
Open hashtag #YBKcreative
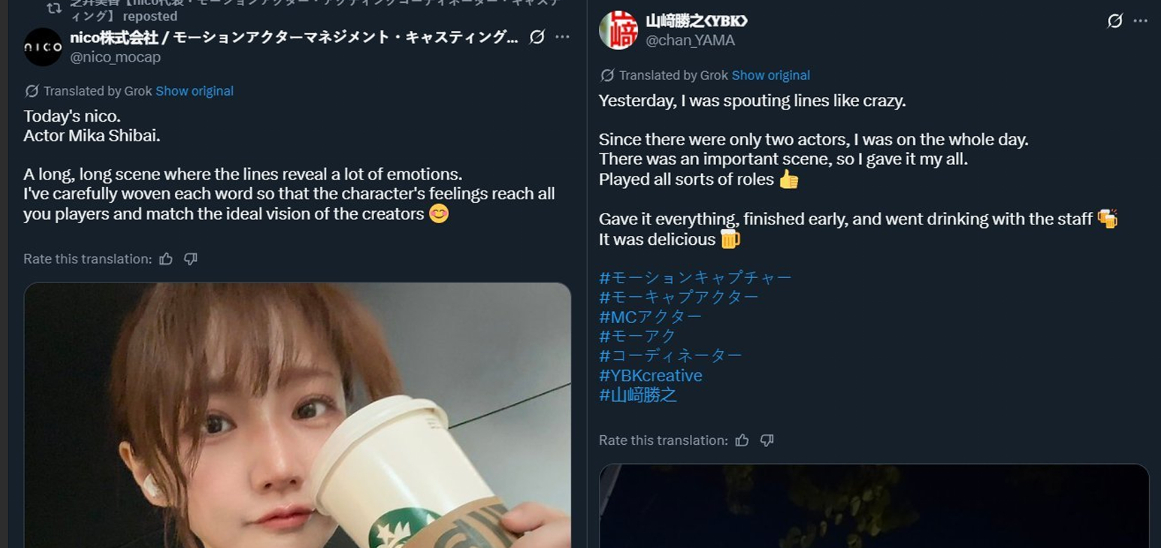(x=650, y=375)
